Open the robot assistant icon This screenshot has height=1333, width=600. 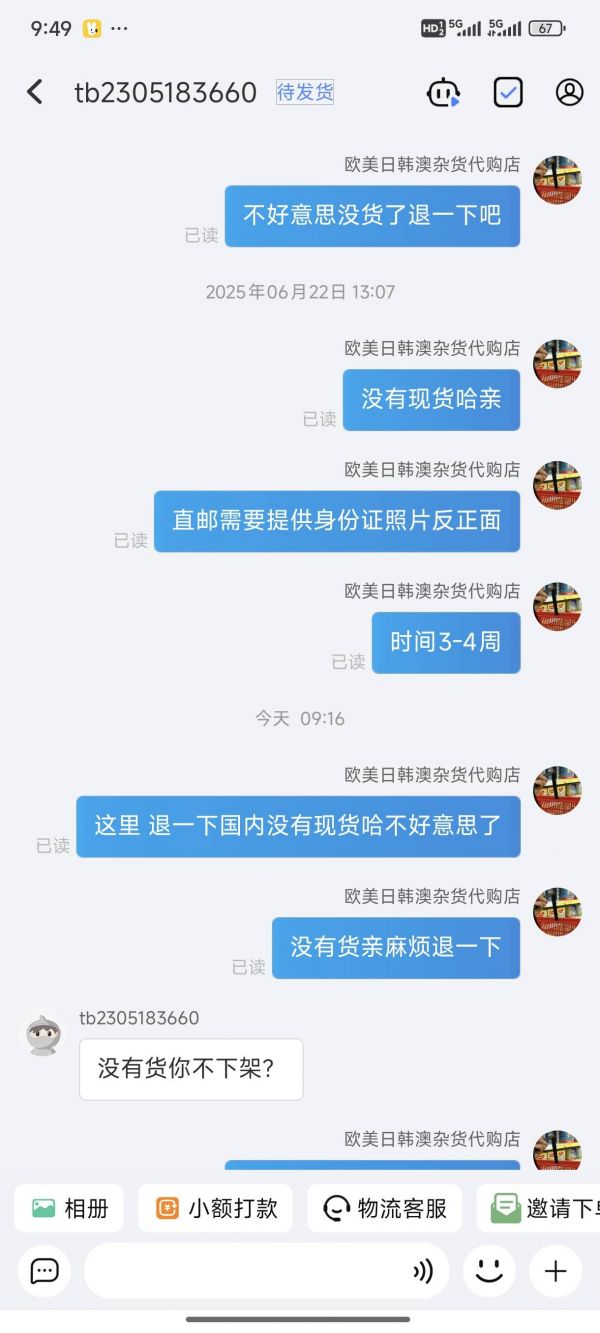pos(443,93)
